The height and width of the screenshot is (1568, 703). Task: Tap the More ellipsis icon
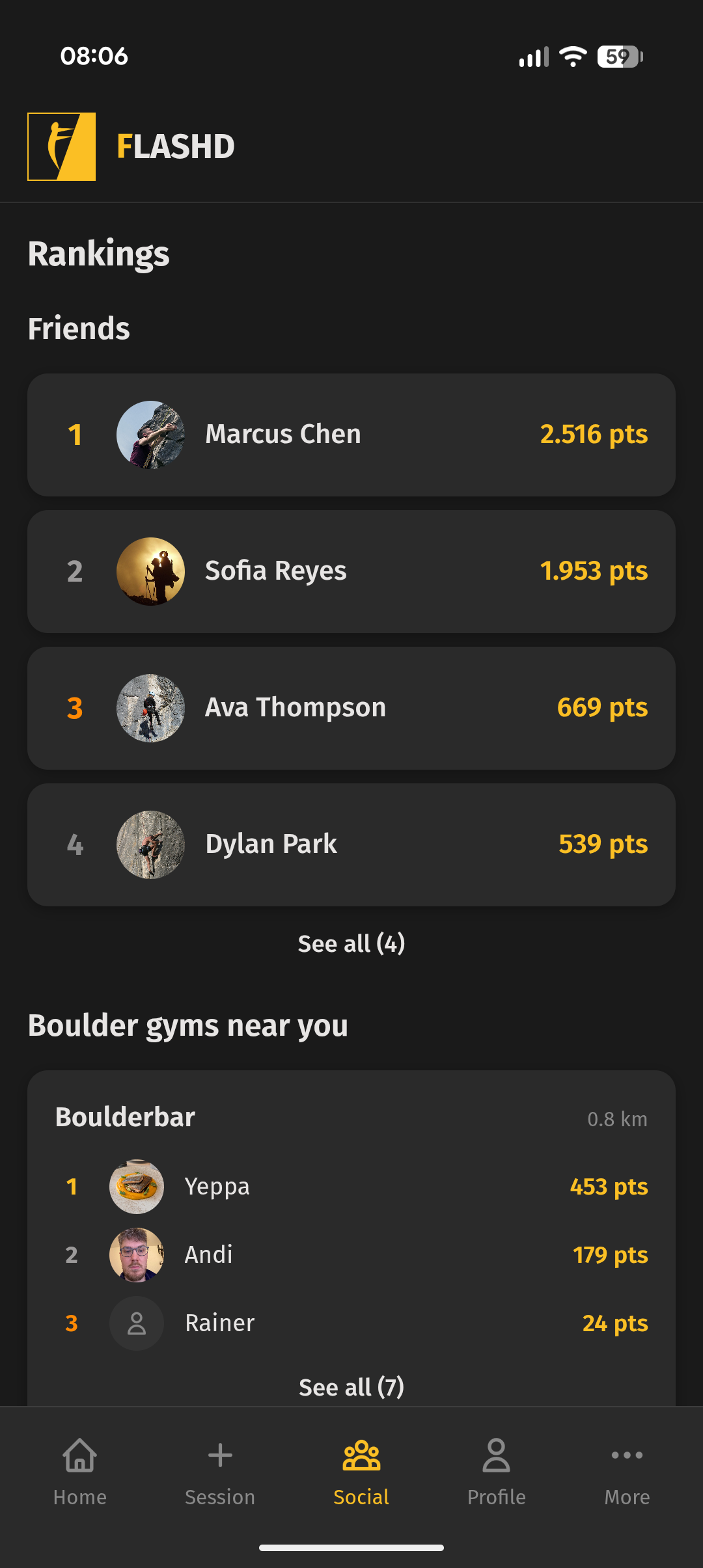(x=626, y=1456)
